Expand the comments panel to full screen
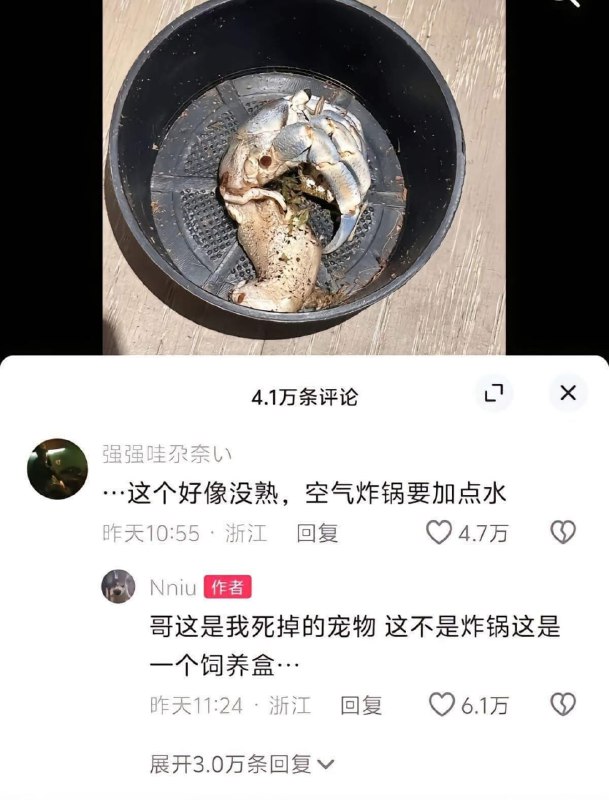609x800 pixels. tap(493, 394)
